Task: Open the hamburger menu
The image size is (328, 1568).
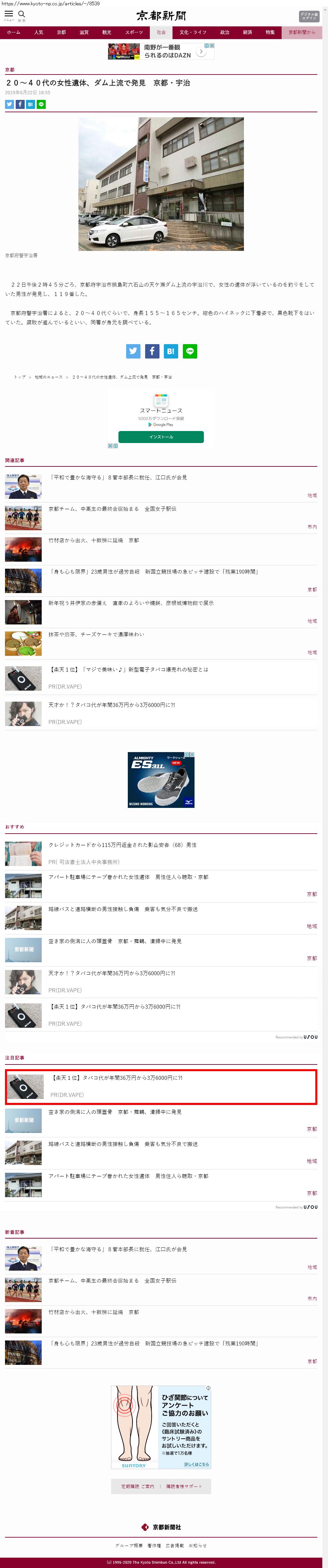Action: click(8, 15)
